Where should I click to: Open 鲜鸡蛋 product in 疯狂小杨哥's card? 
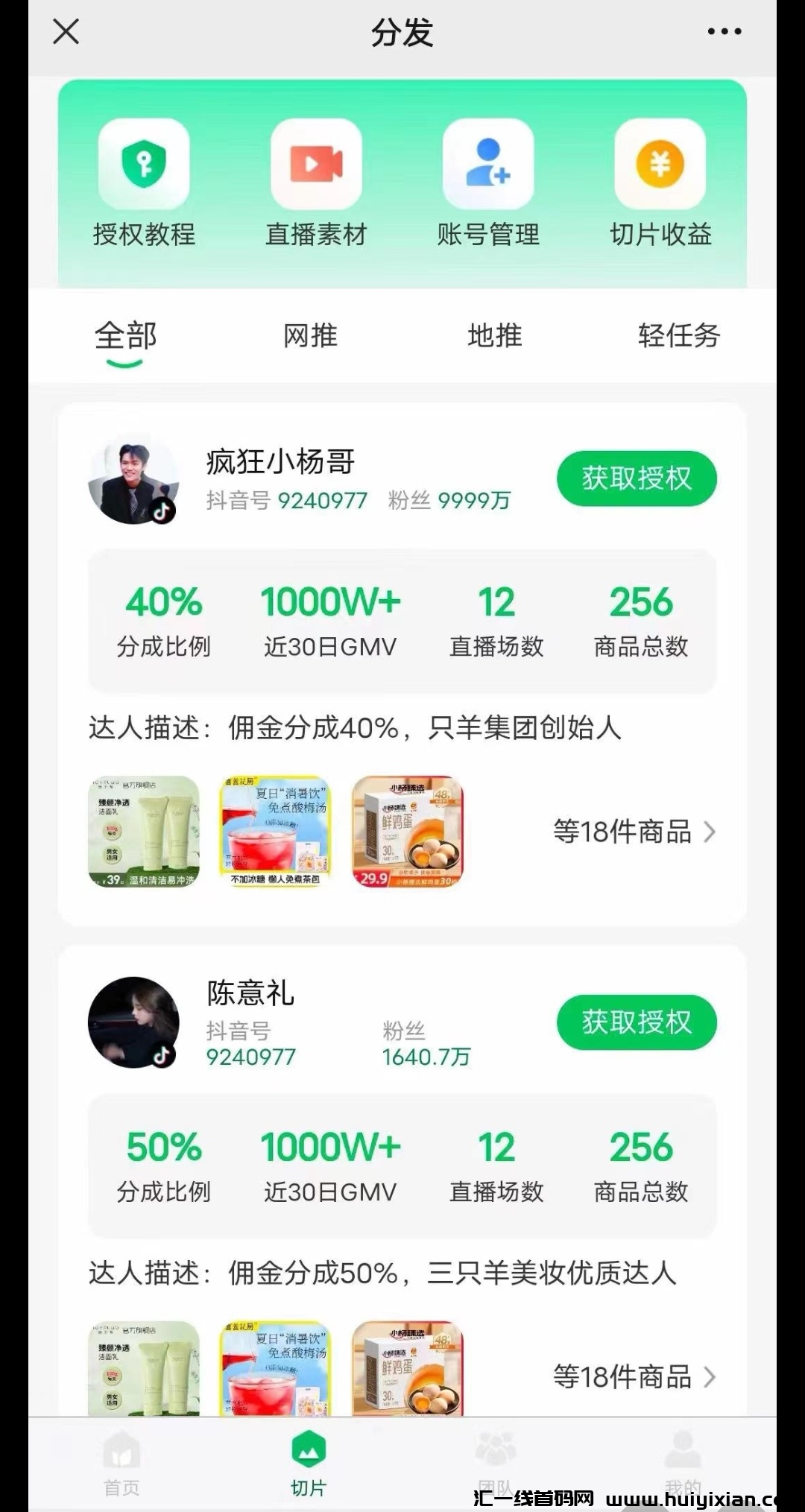(408, 832)
